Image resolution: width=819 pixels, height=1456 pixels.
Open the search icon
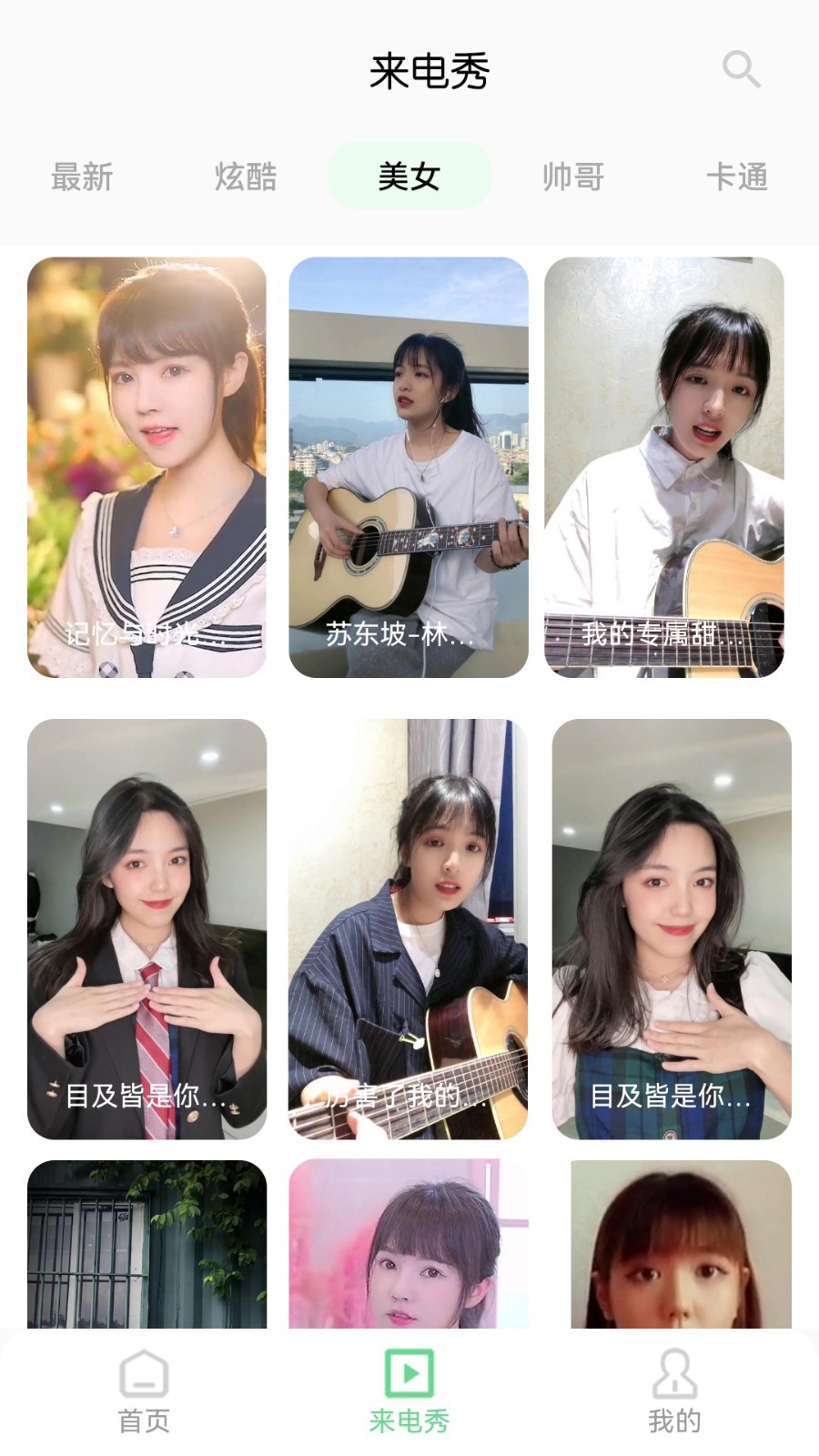(x=741, y=69)
